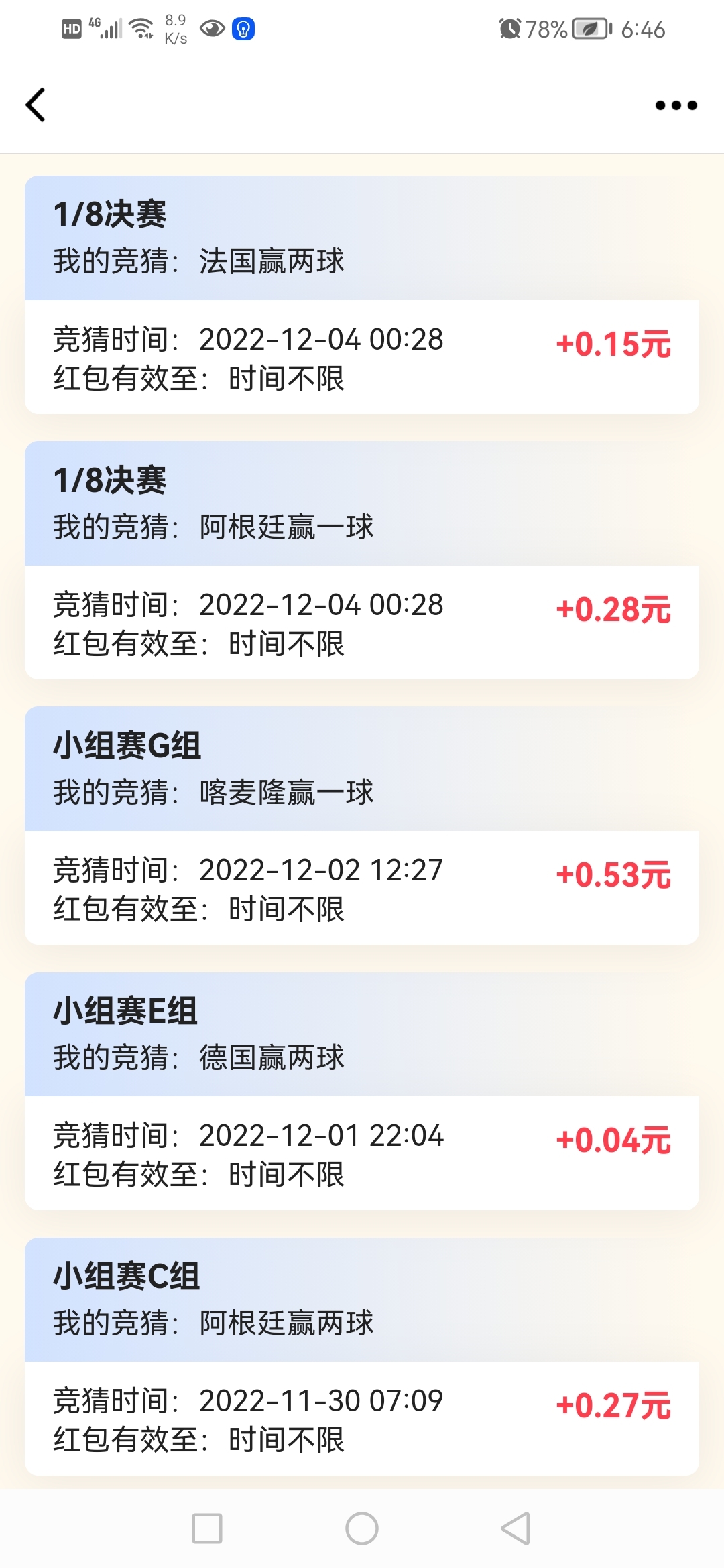The width and height of the screenshot is (724, 1568).
Task: Open the three-dot overflow menu
Action: 676,105
